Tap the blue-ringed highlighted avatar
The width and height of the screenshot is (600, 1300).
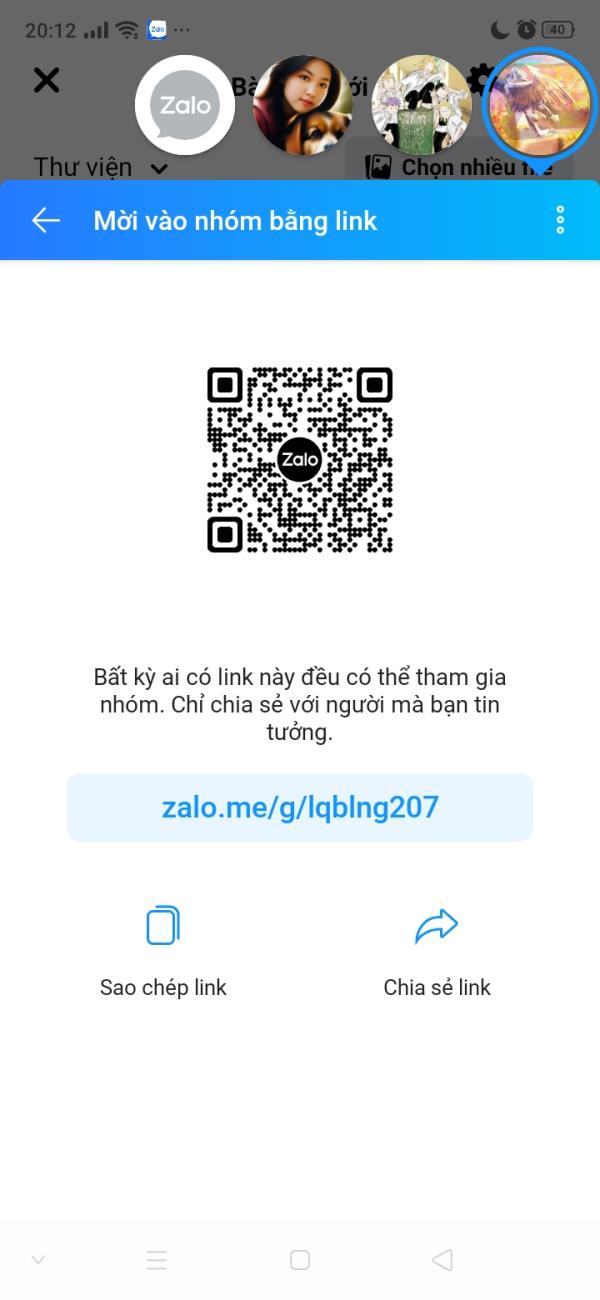coord(540,105)
